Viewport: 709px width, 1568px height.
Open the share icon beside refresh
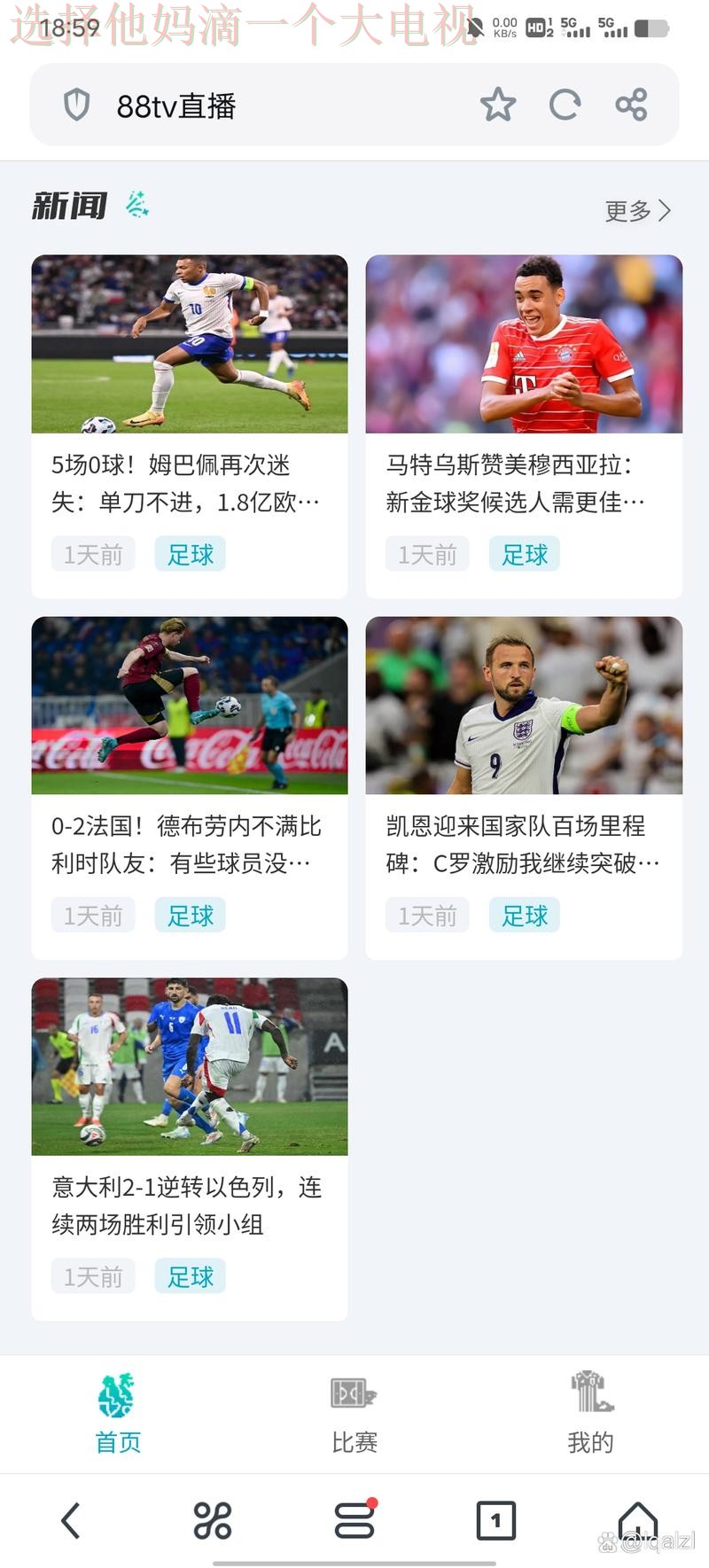point(631,104)
